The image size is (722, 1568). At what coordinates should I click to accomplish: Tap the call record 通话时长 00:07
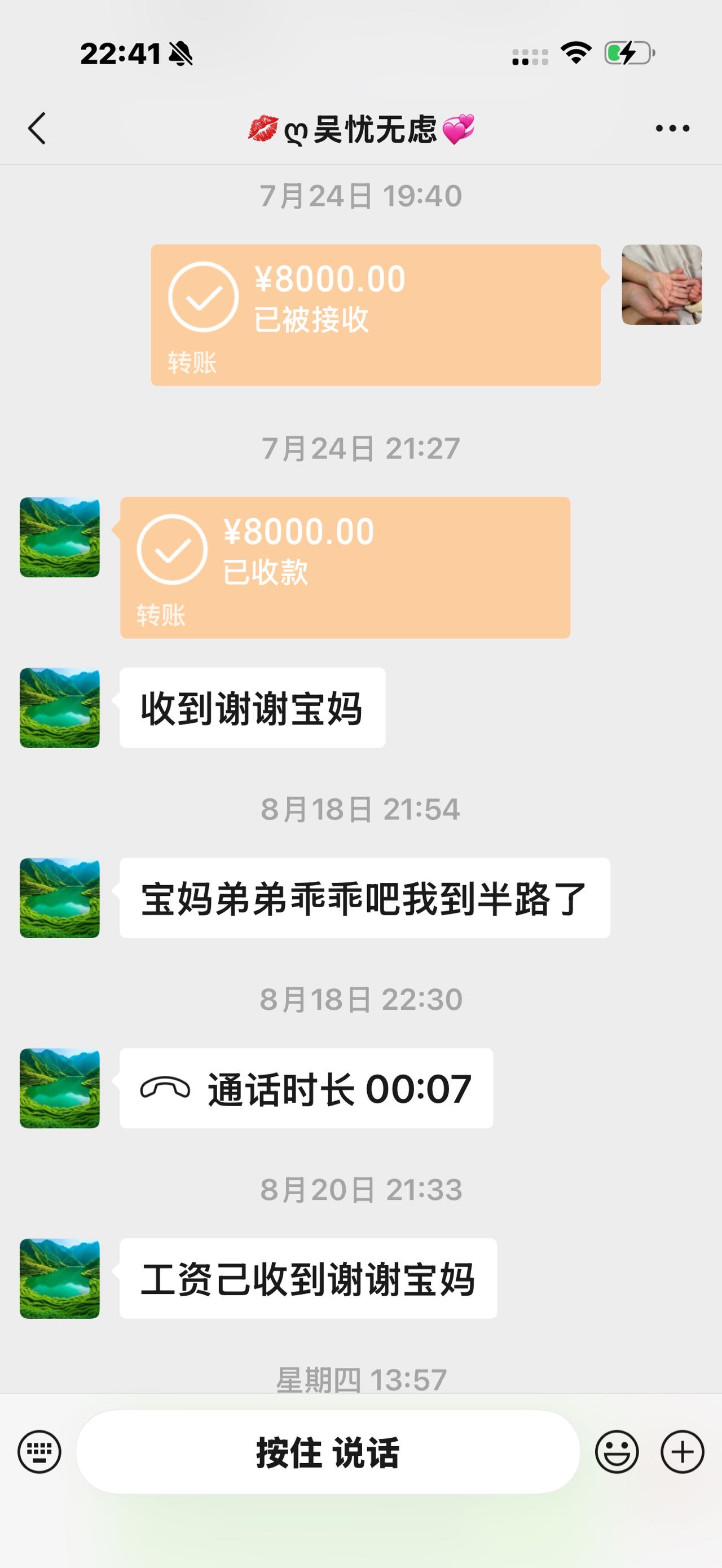click(x=306, y=1088)
